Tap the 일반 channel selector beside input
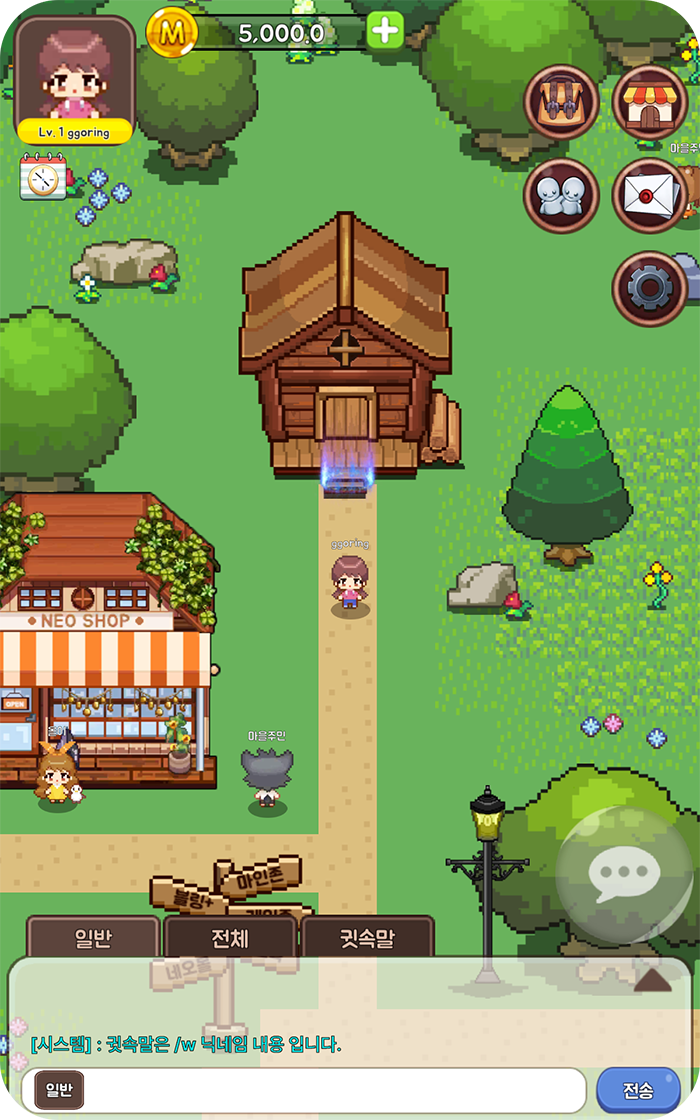This screenshot has height=1120, width=700. [59, 1089]
